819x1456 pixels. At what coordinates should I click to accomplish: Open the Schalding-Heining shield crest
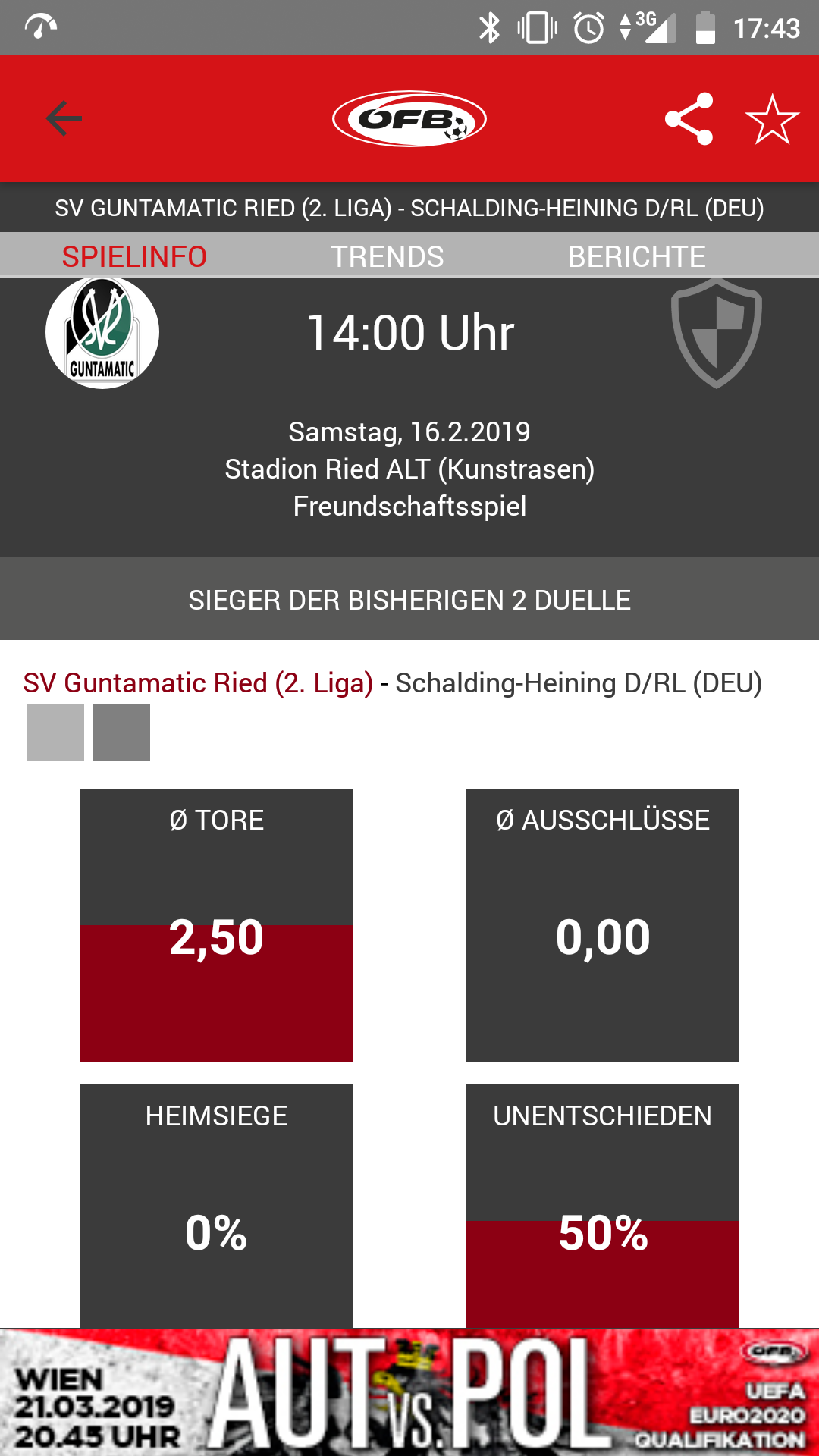716,332
